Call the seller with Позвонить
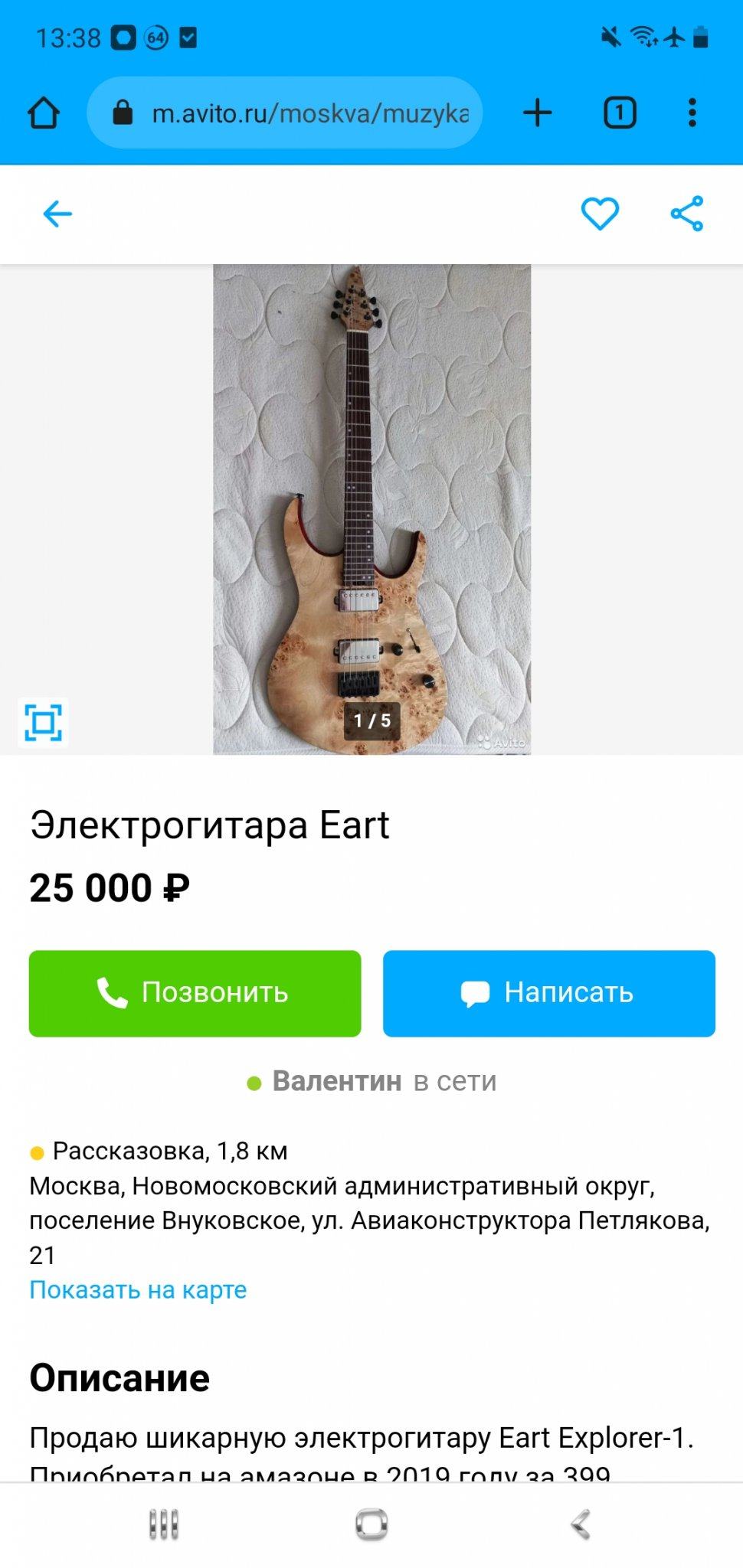The height and width of the screenshot is (1568, 743). pyautogui.click(x=195, y=993)
